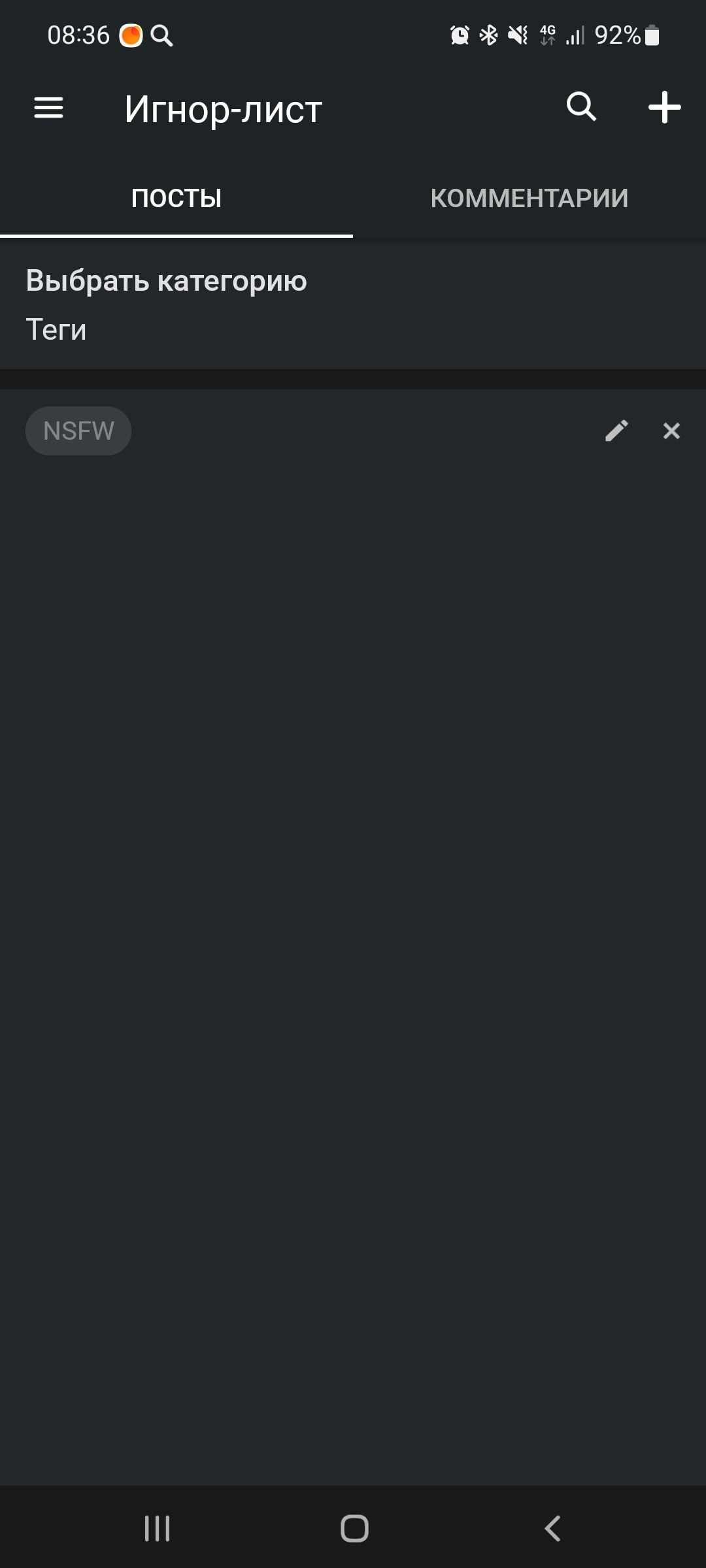Open Выбрать категорию selector
Viewport: 706px width, 1568px height.
166,281
